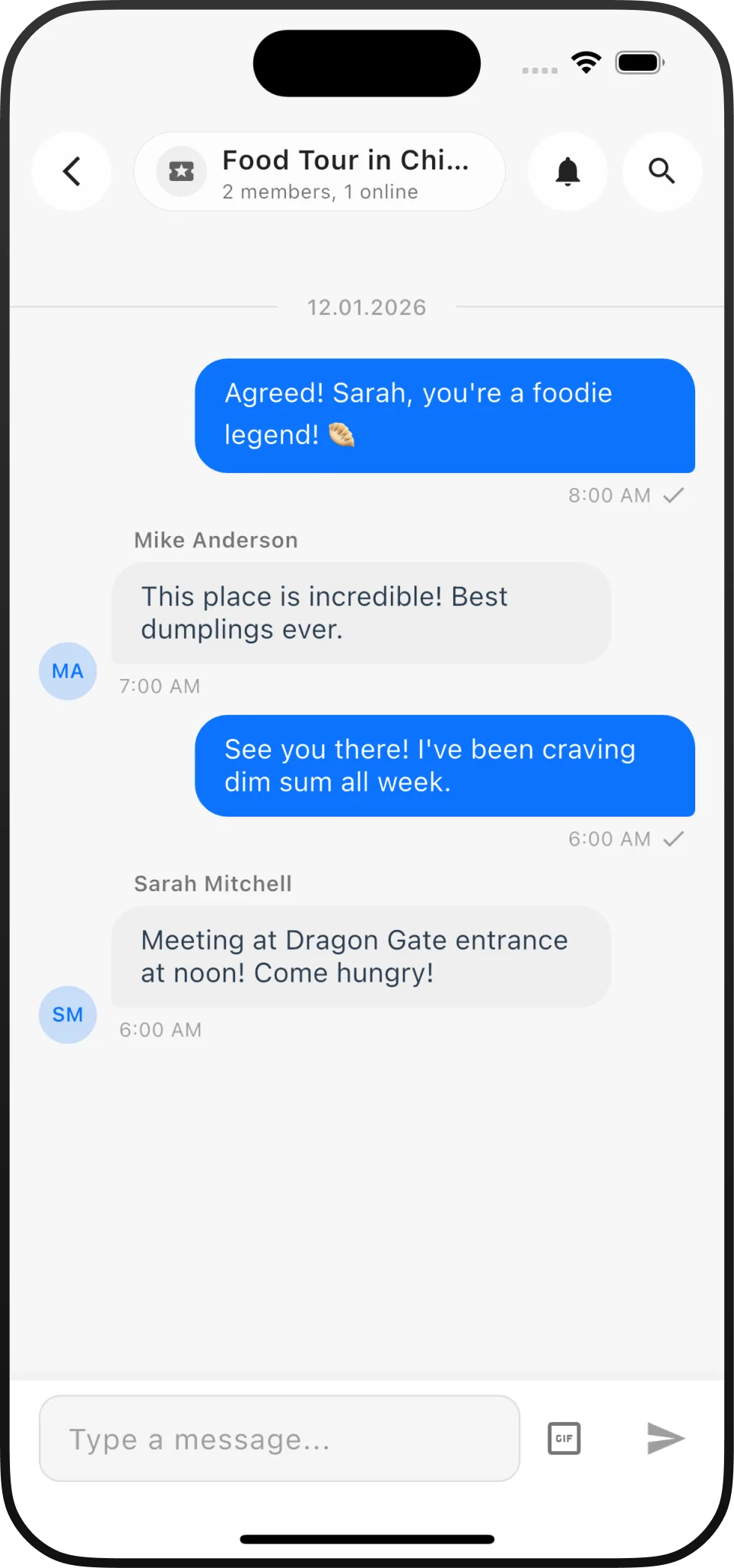Select Mike Anderson's name above his message
Image resolution: width=734 pixels, height=1568 pixels.
coord(215,539)
